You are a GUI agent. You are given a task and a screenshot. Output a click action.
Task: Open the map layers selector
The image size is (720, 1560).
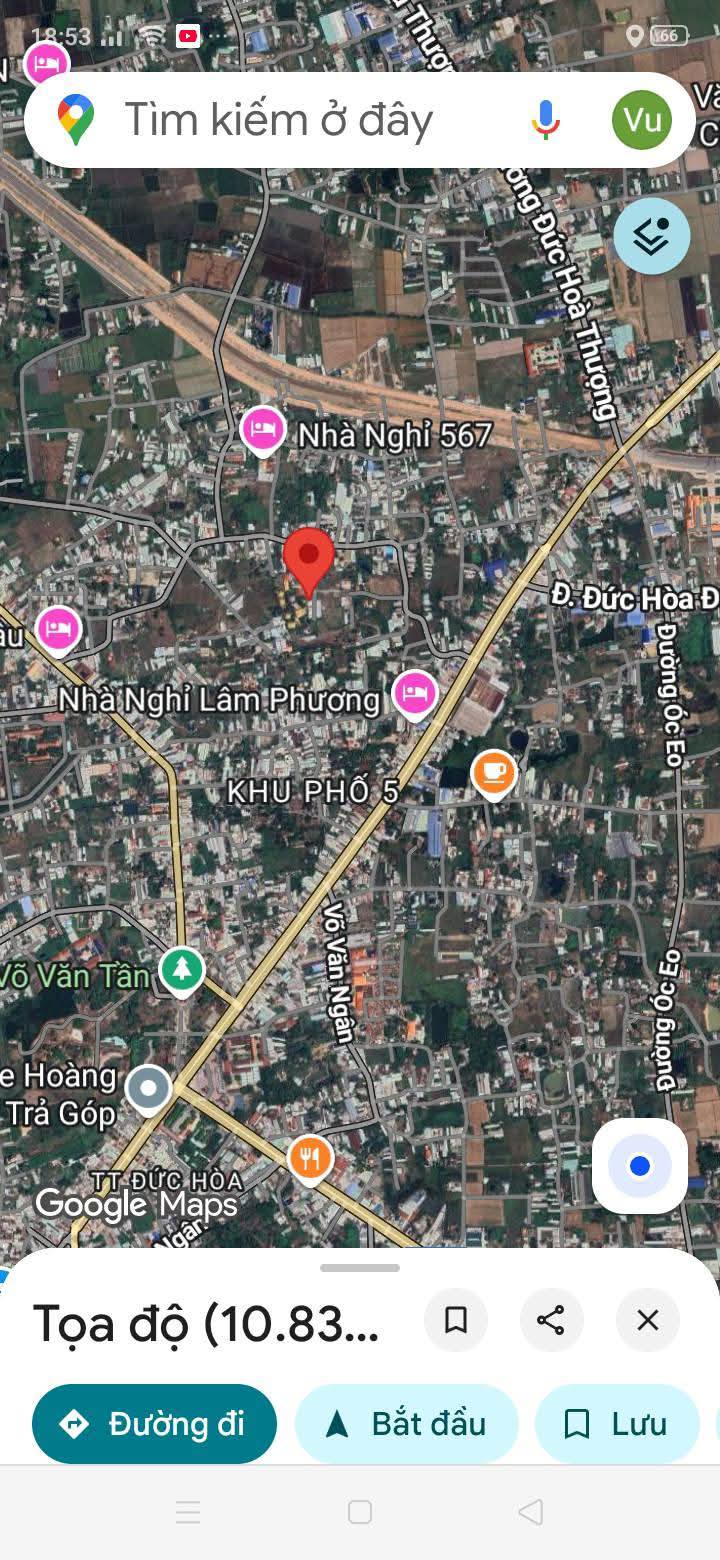[x=652, y=236]
